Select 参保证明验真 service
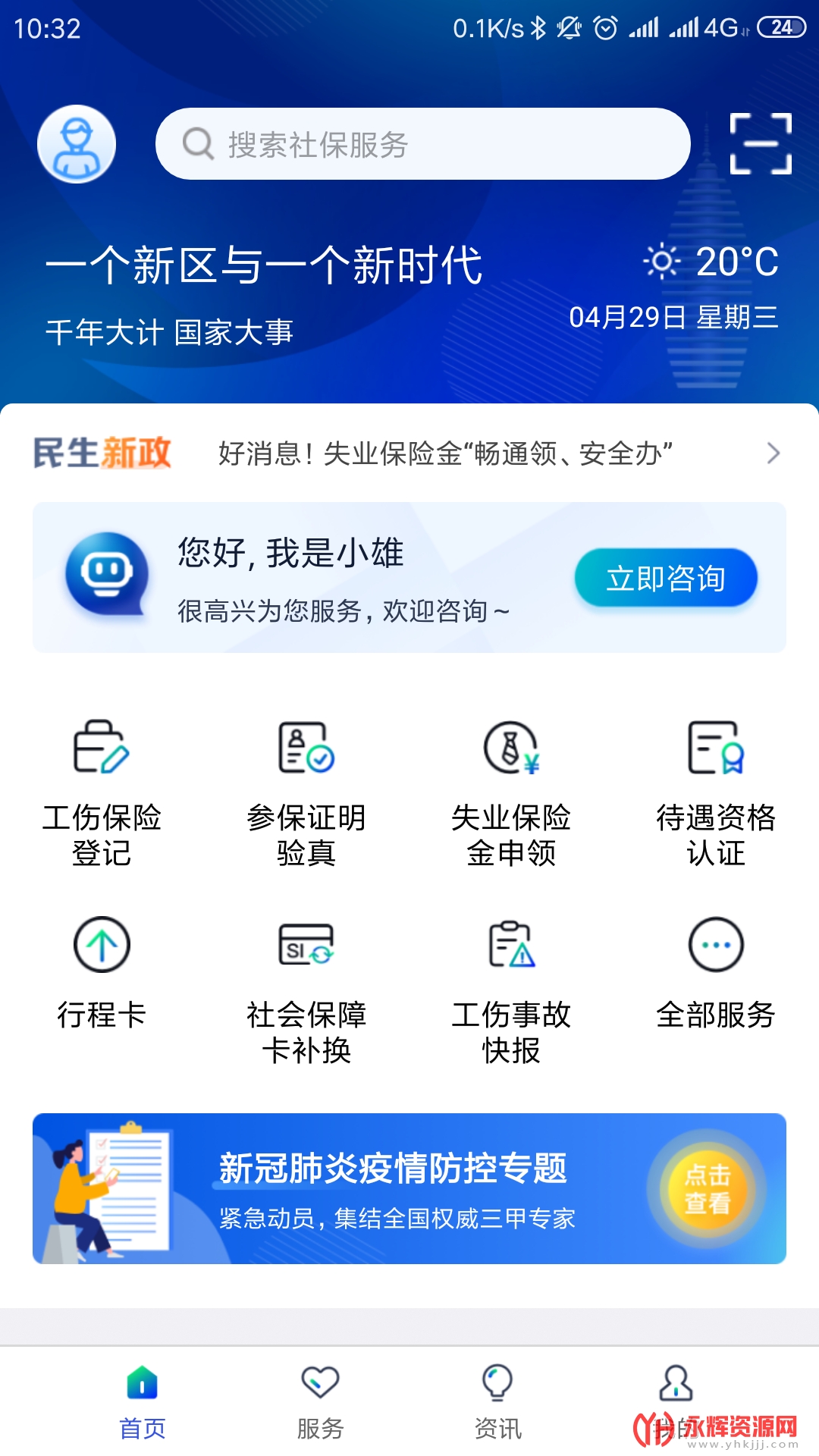 coord(306,792)
